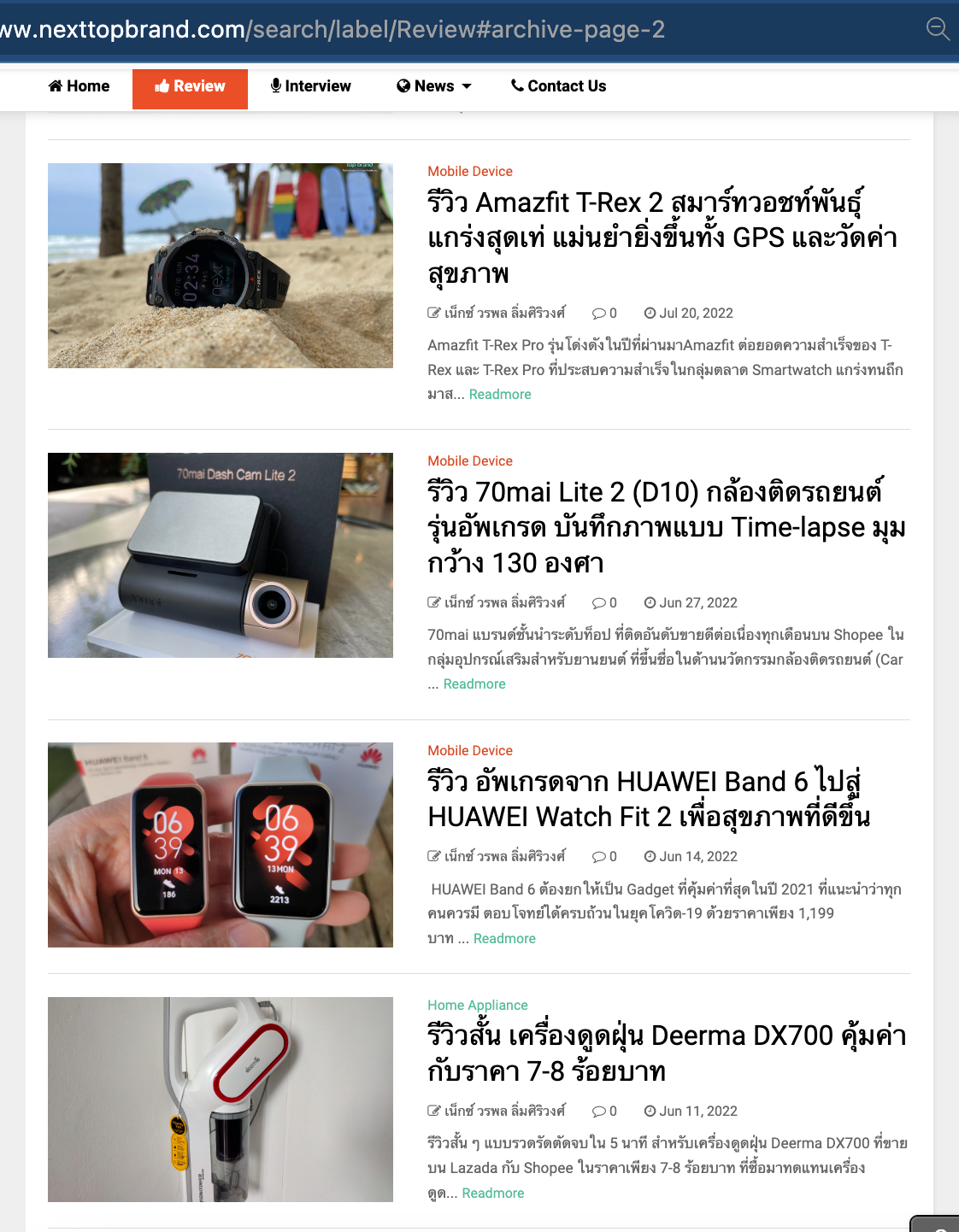Tap Readmore under the Amazfit T-Rex review
This screenshot has height=1232, width=959.
click(500, 395)
